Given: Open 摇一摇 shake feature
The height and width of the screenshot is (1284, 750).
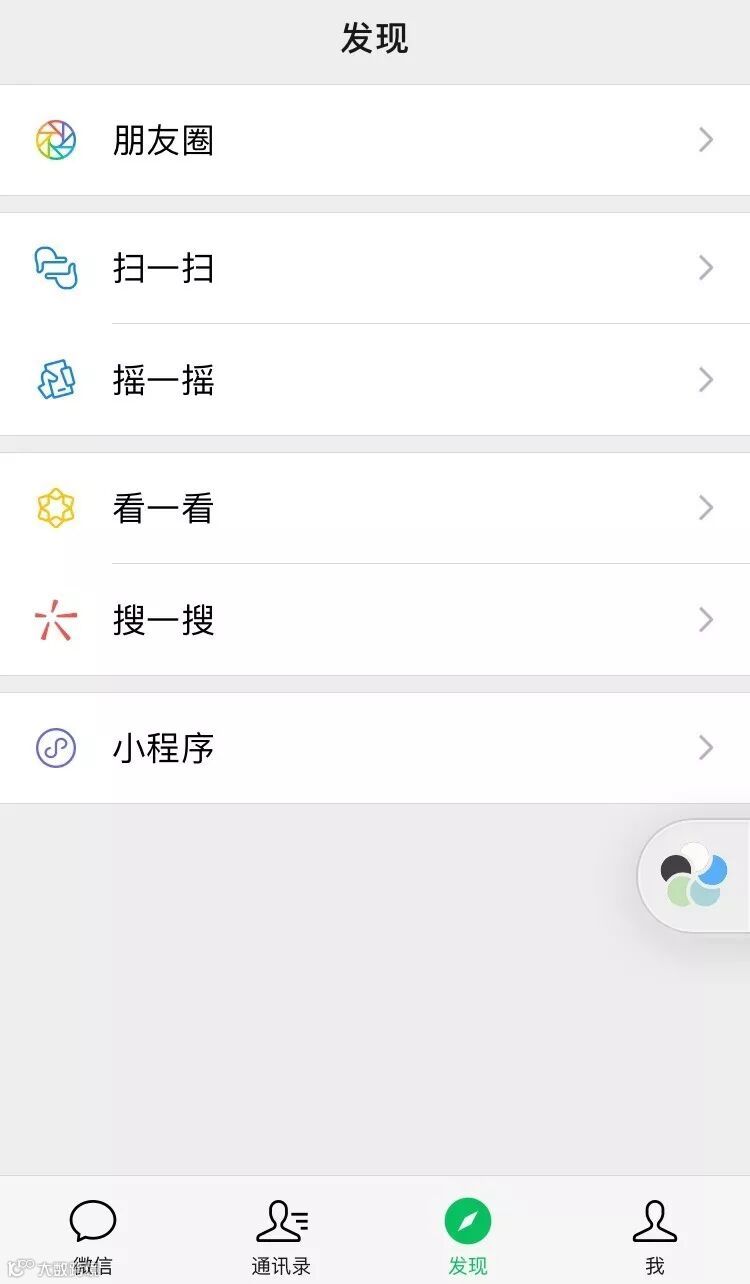Looking at the screenshot, I should click(x=375, y=380).
